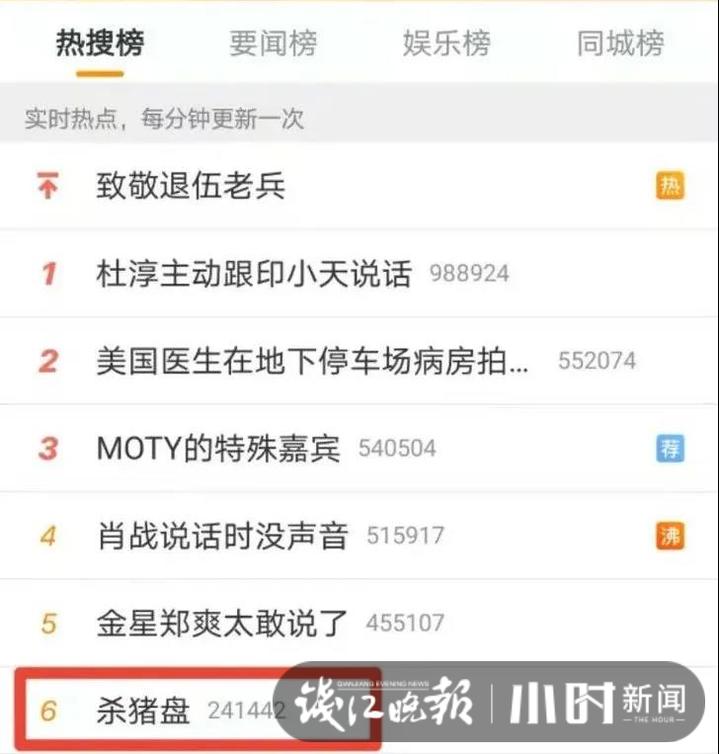Switch to the 要闻榜 tab
Image resolution: width=719 pixels, height=754 pixels.
tap(272, 44)
